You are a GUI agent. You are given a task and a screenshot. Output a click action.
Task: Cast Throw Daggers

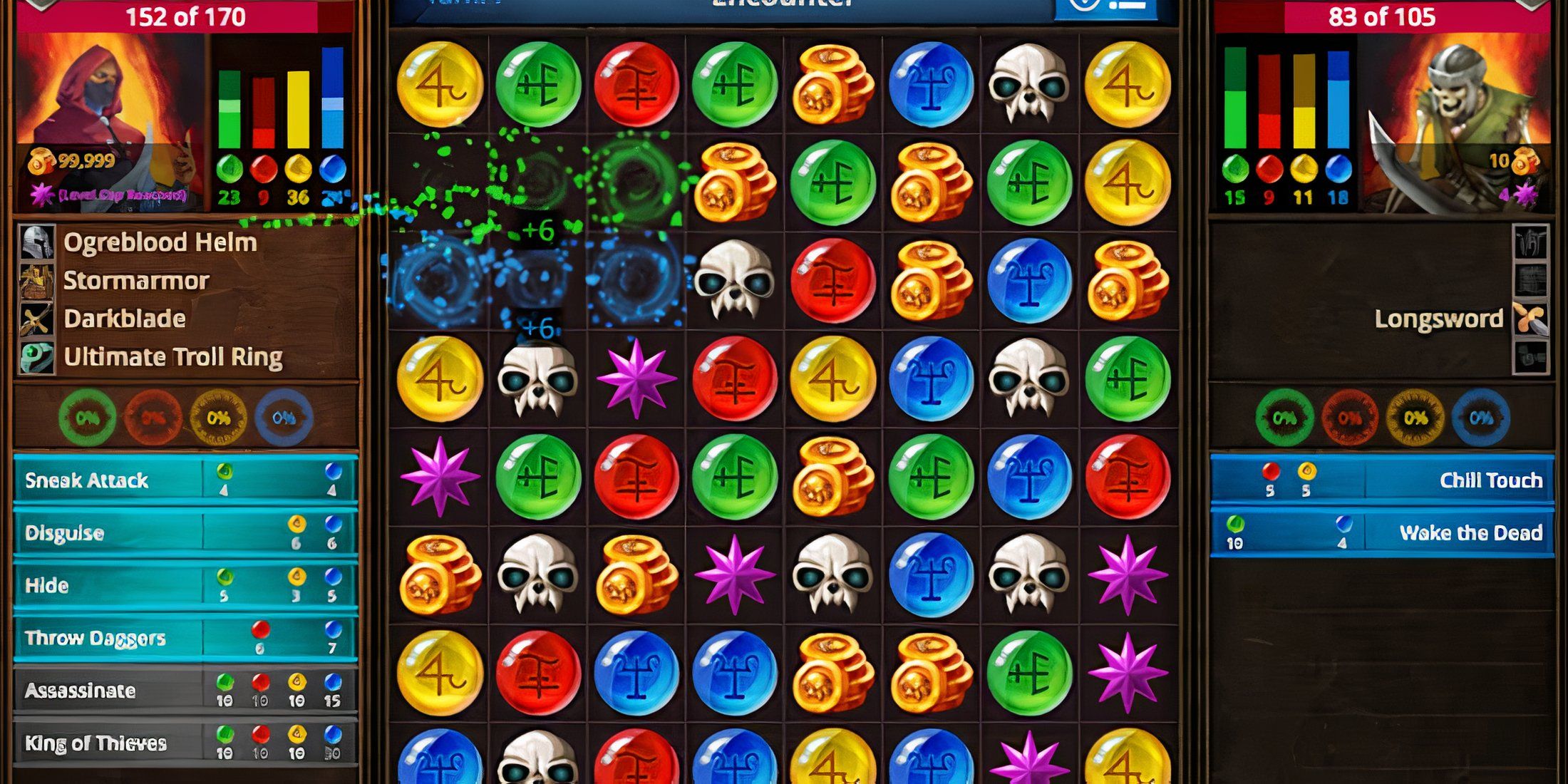click(185, 638)
